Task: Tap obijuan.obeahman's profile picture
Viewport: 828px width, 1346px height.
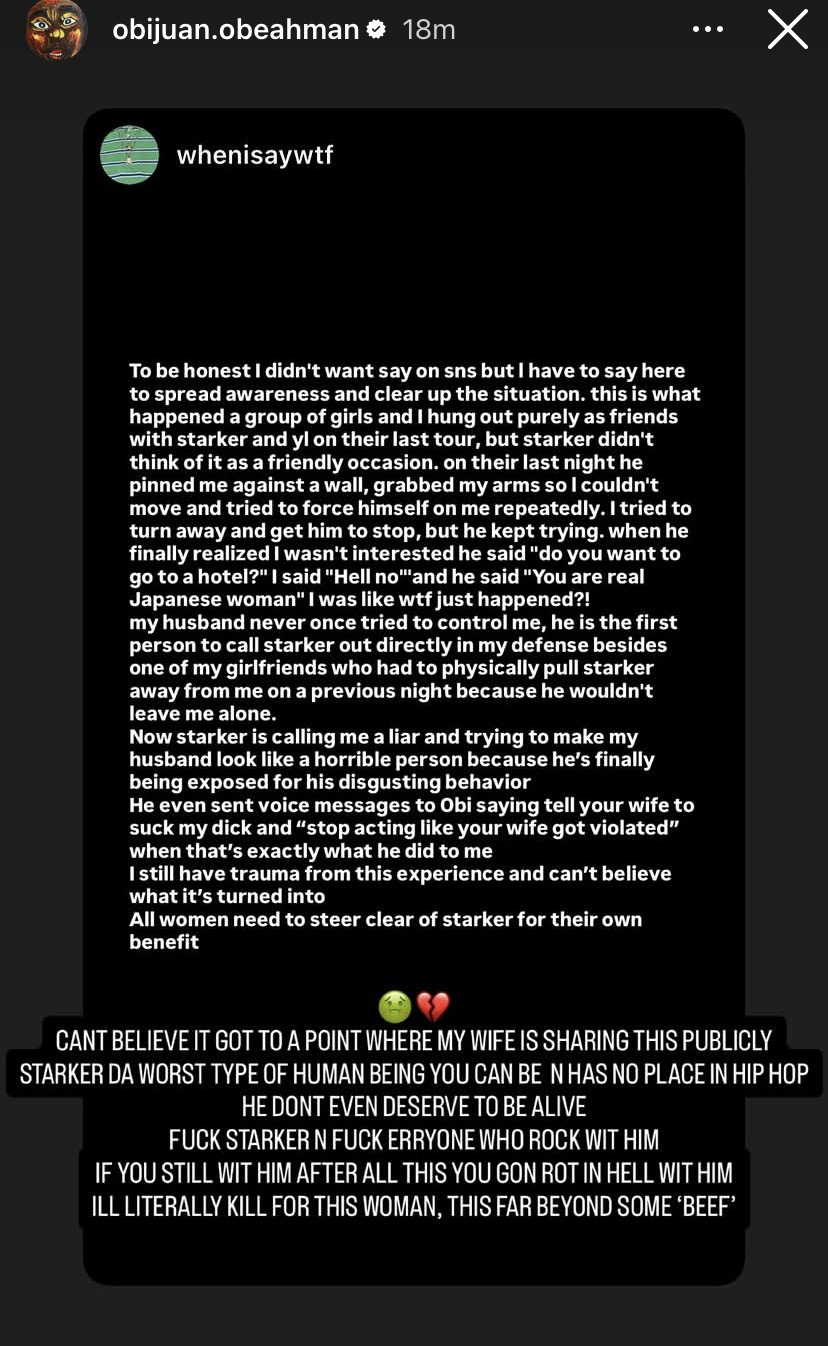Action: click(56, 30)
